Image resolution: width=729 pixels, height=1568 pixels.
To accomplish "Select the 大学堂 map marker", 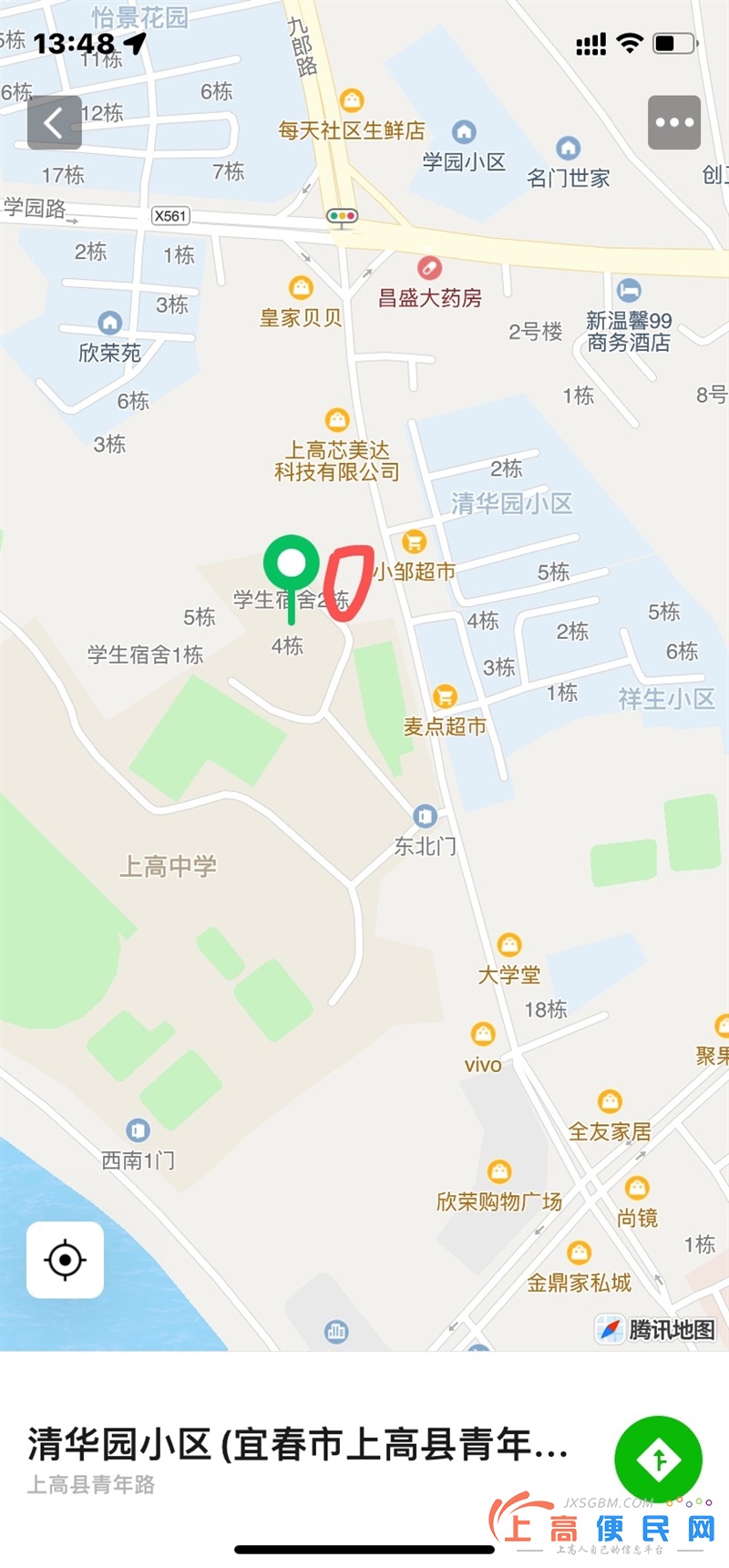I will click(509, 944).
